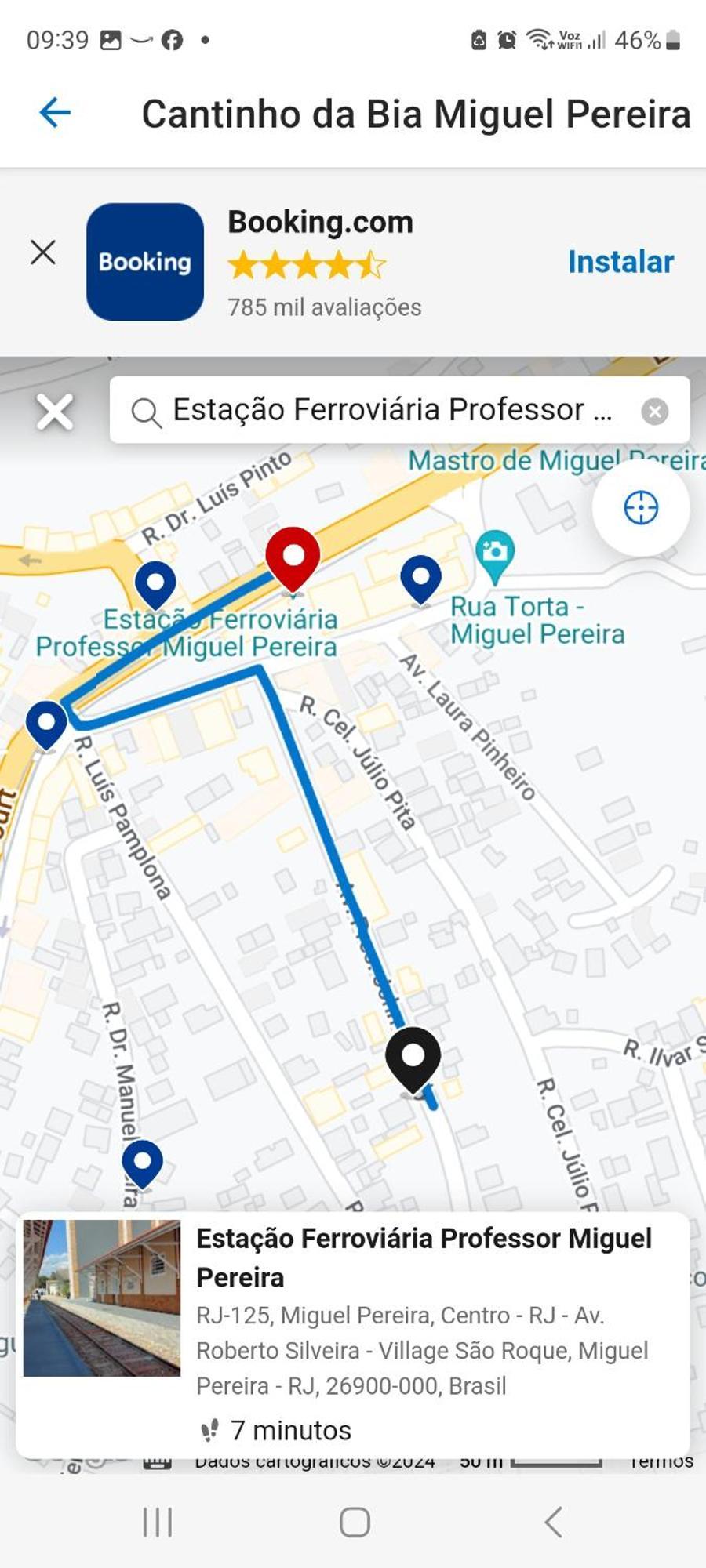The width and height of the screenshot is (706, 1568).
Task: Select the black property location pin
Action: [413, 1058]
